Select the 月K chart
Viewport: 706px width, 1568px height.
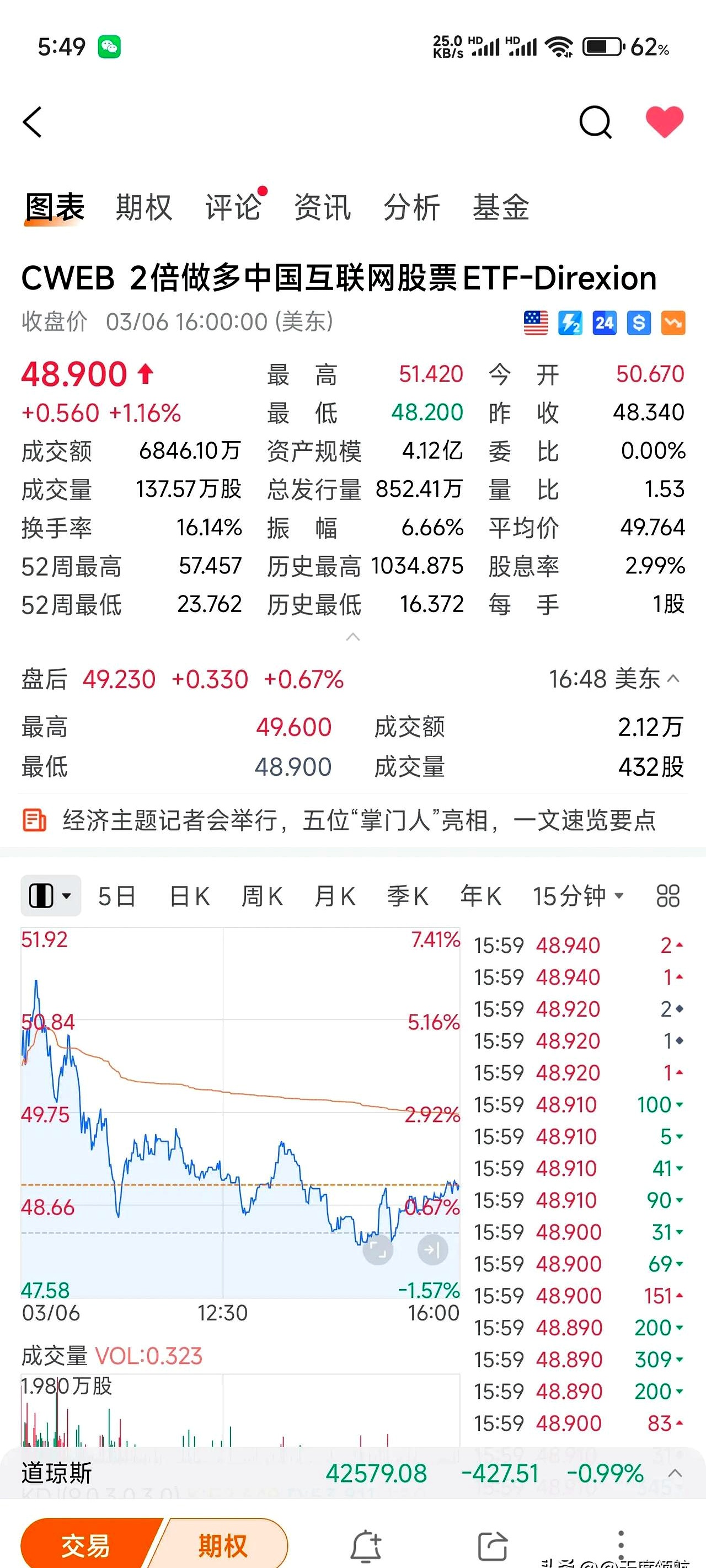[334, 896]
